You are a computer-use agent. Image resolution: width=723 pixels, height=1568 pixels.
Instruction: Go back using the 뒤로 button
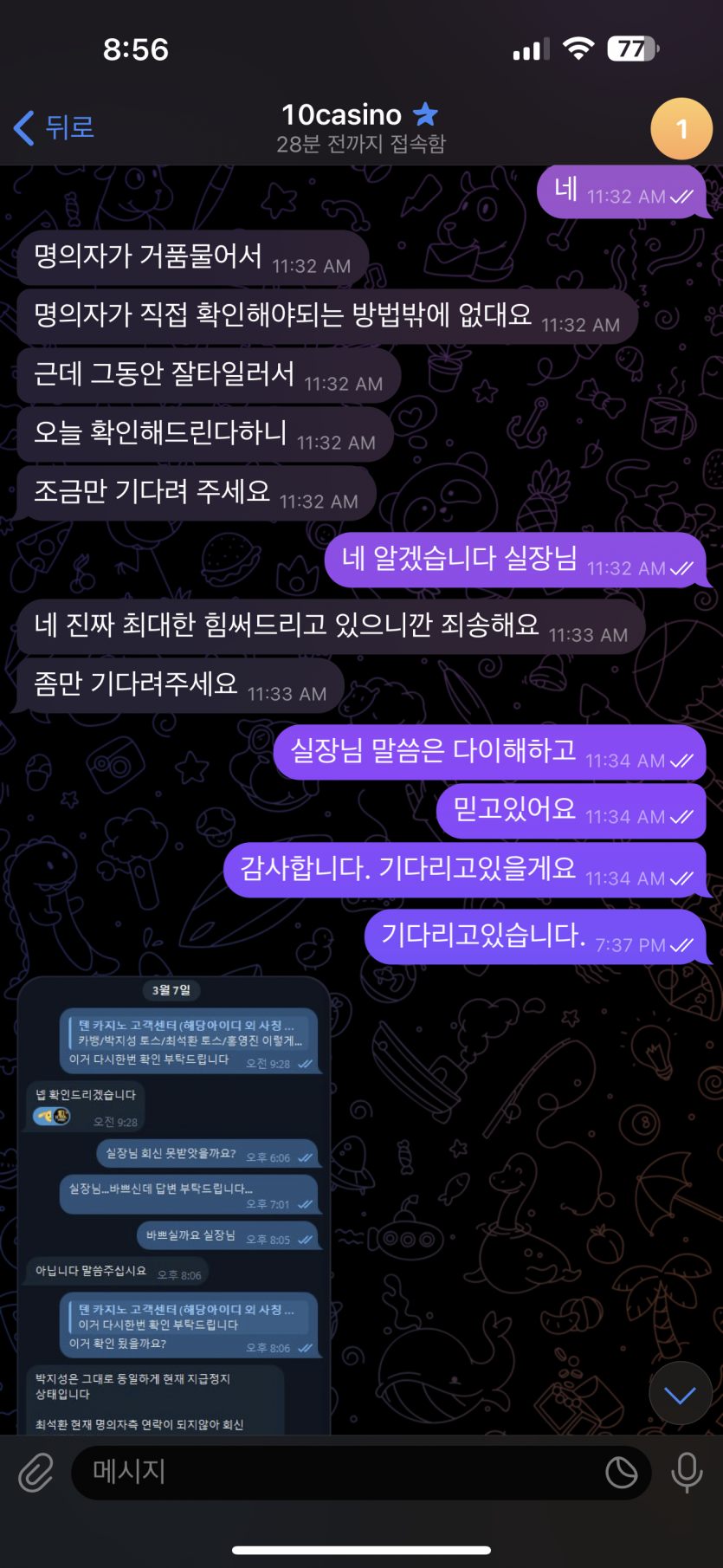click(54, 127)
